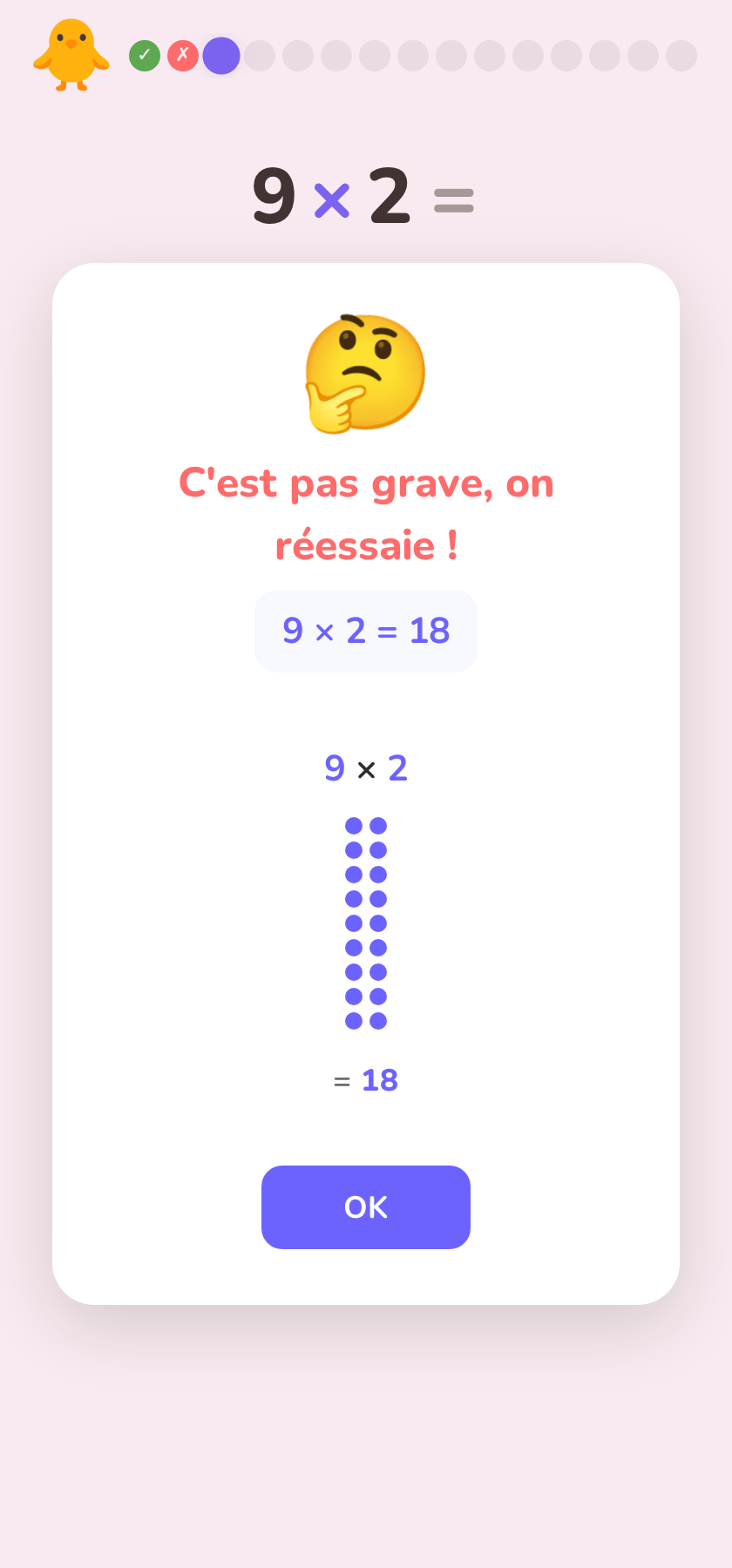Click the '9 × 2 = 18' answer box
This screenshot has width=732, height=1568.
click(x=365, y=631)
